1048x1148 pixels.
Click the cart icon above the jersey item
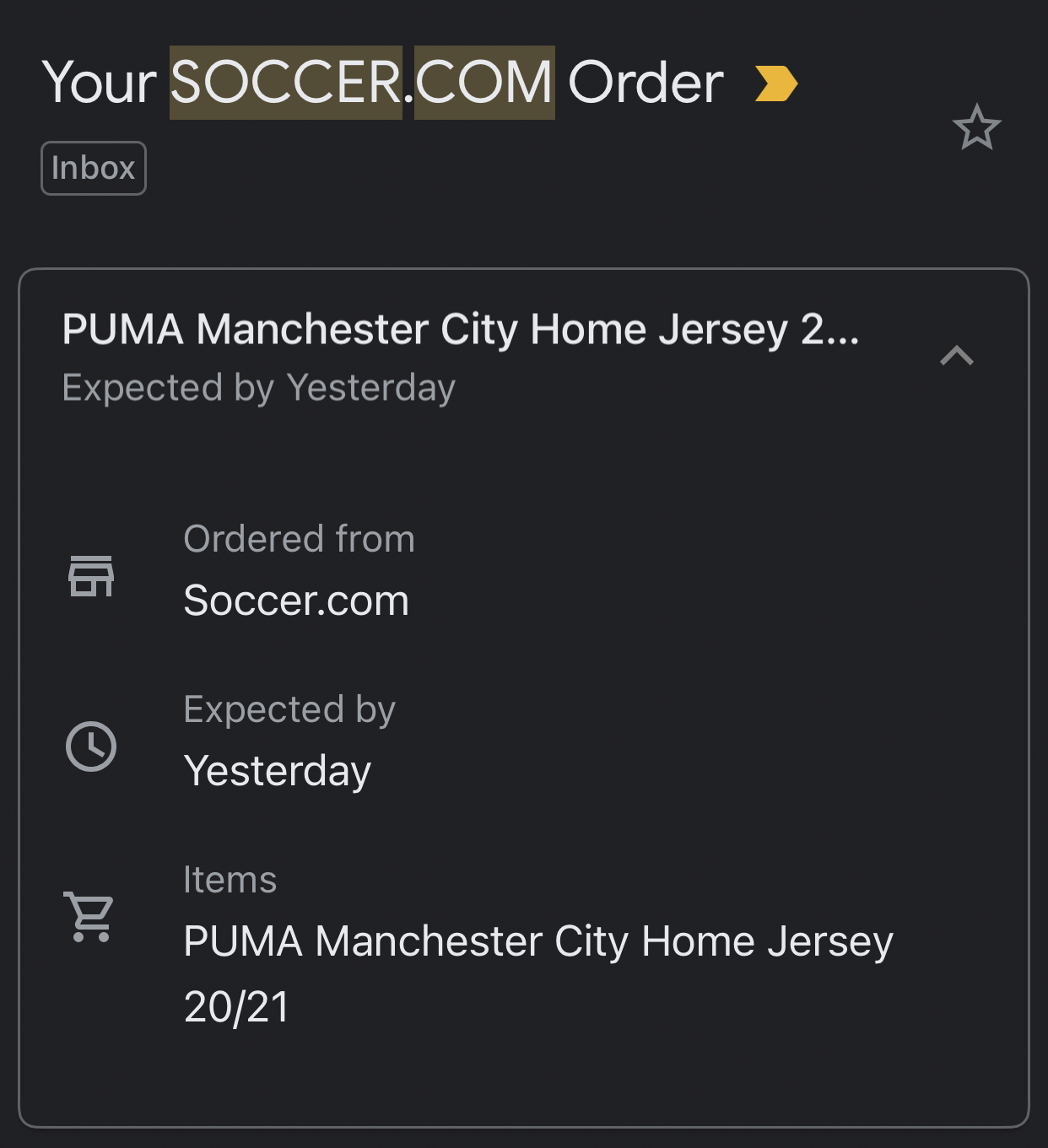point(87,917)
